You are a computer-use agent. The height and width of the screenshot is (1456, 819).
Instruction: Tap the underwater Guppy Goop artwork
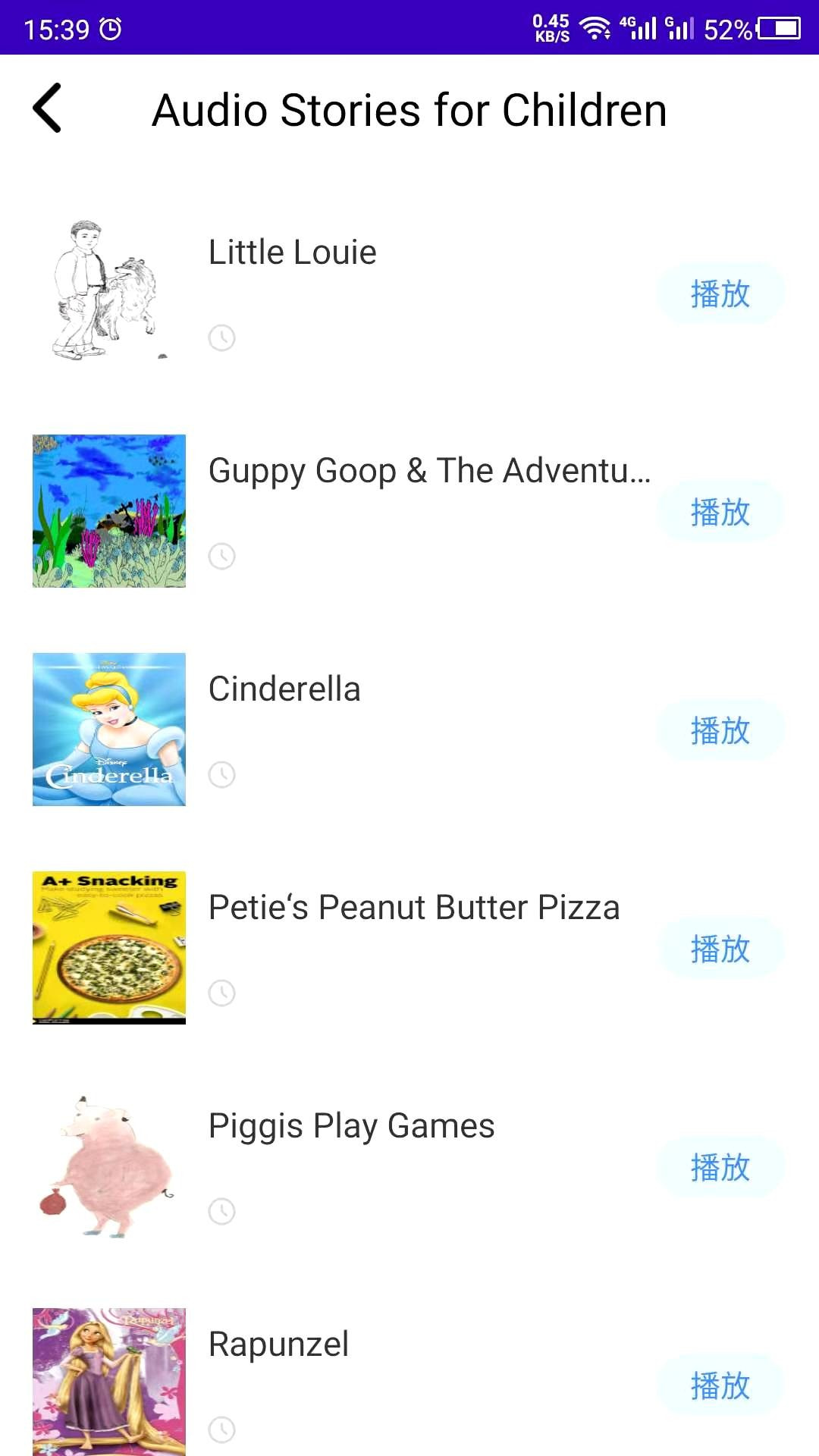click(108, 510)
